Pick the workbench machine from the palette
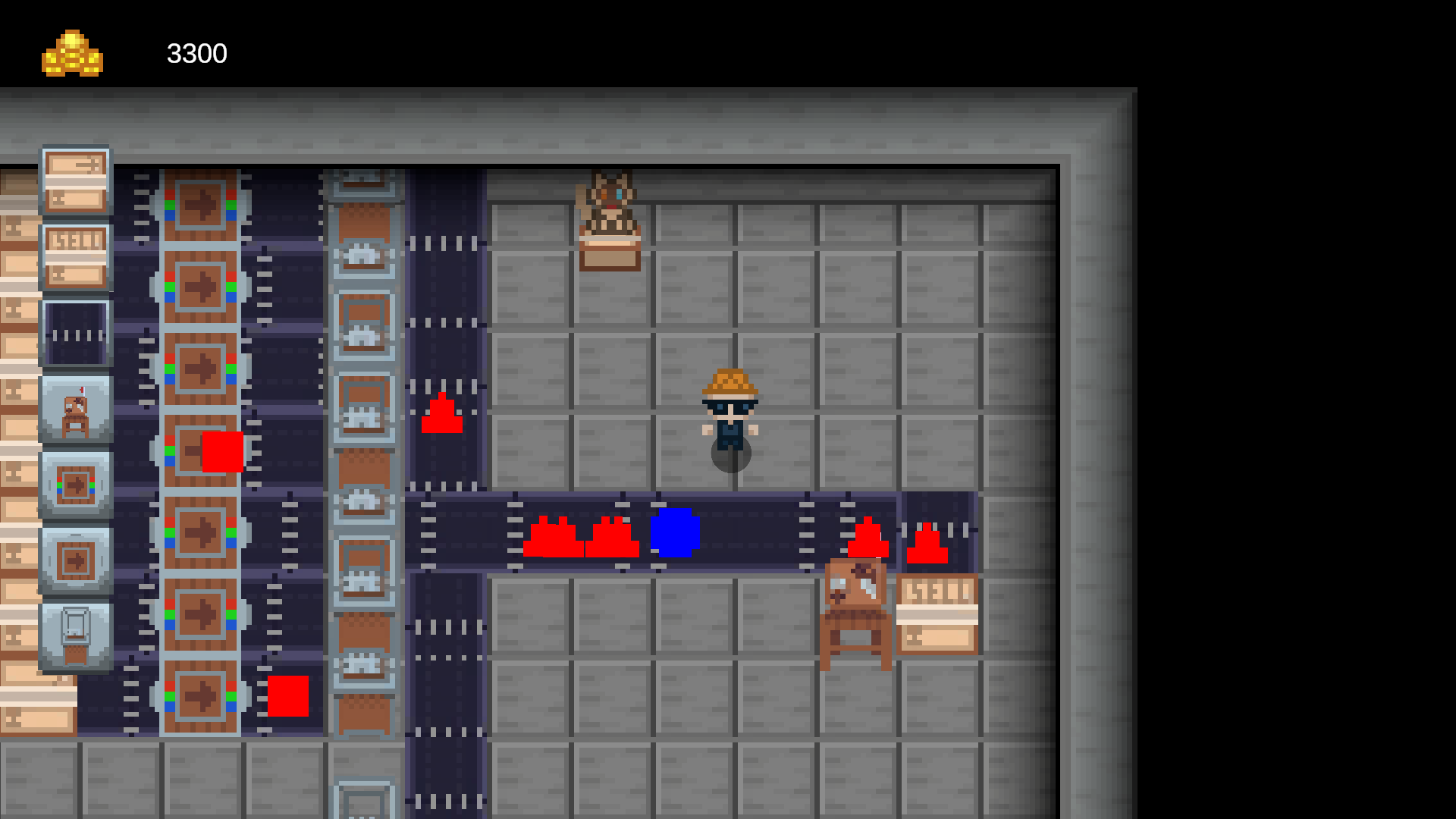Viewport: 1456px width, 819px height. [76, 410]
